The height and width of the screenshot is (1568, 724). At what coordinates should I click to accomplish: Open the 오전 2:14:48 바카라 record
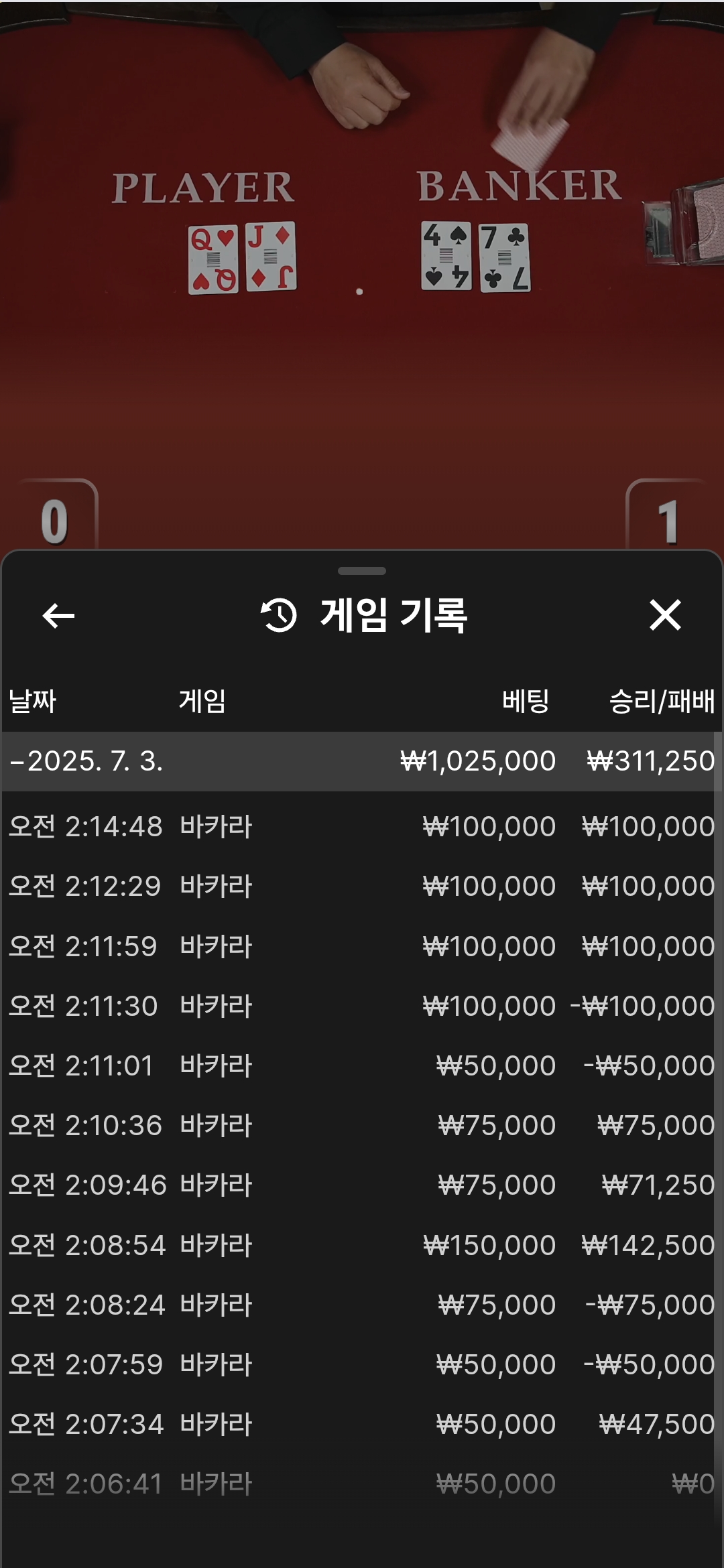(x=362, y=826)
